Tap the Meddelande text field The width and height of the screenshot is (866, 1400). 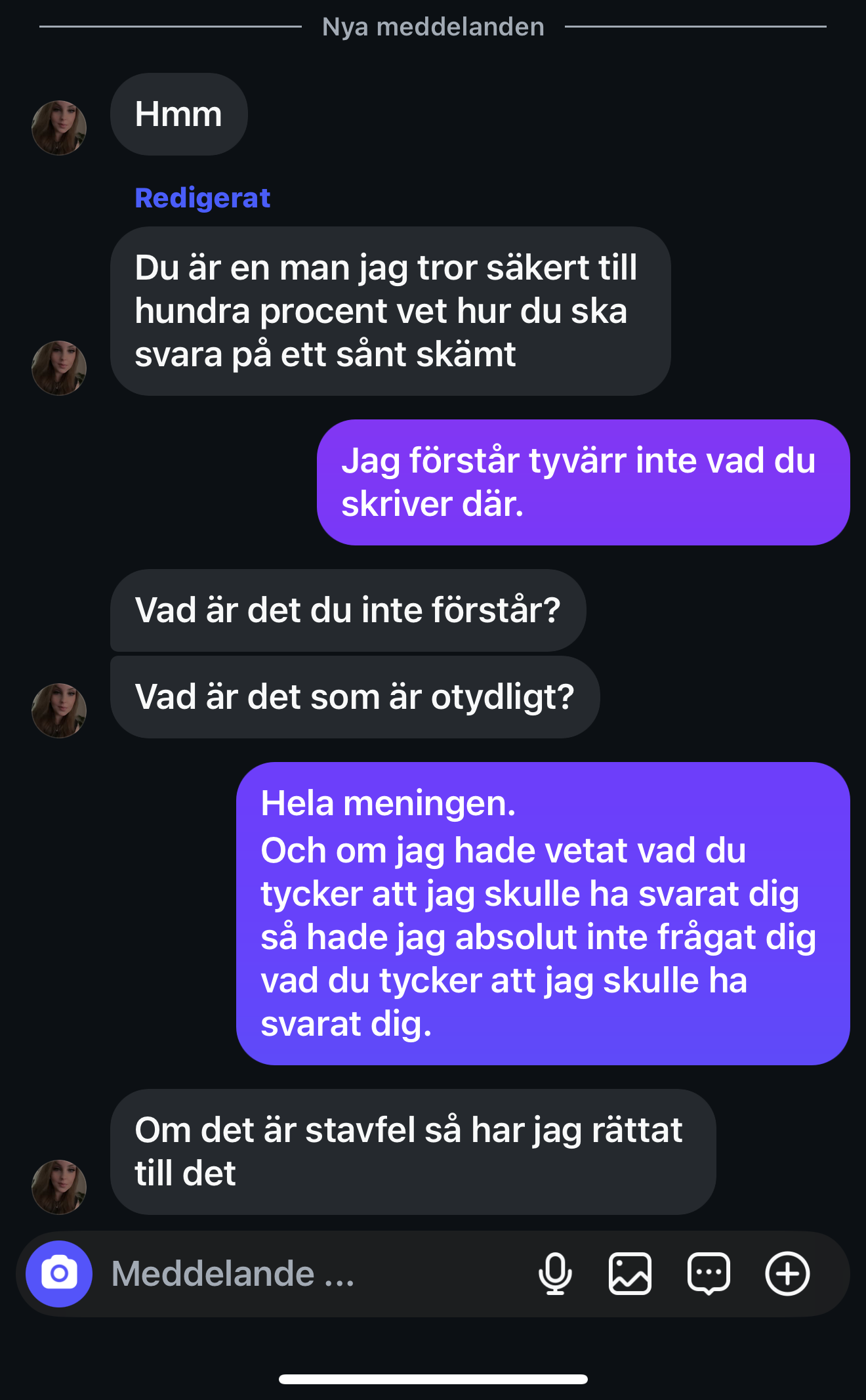pos(315,1274)
